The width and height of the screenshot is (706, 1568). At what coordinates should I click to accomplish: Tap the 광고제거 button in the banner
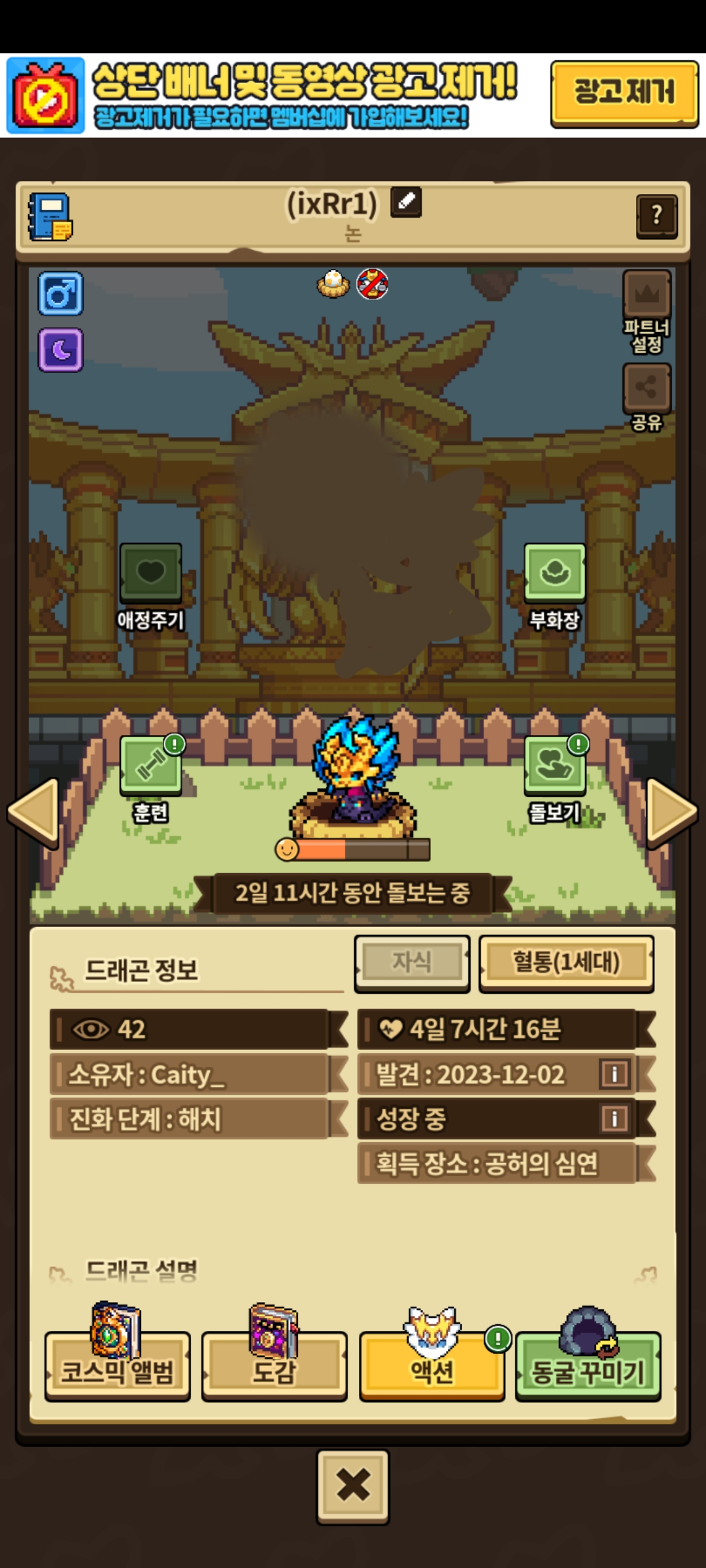click(x=624, y=93)
